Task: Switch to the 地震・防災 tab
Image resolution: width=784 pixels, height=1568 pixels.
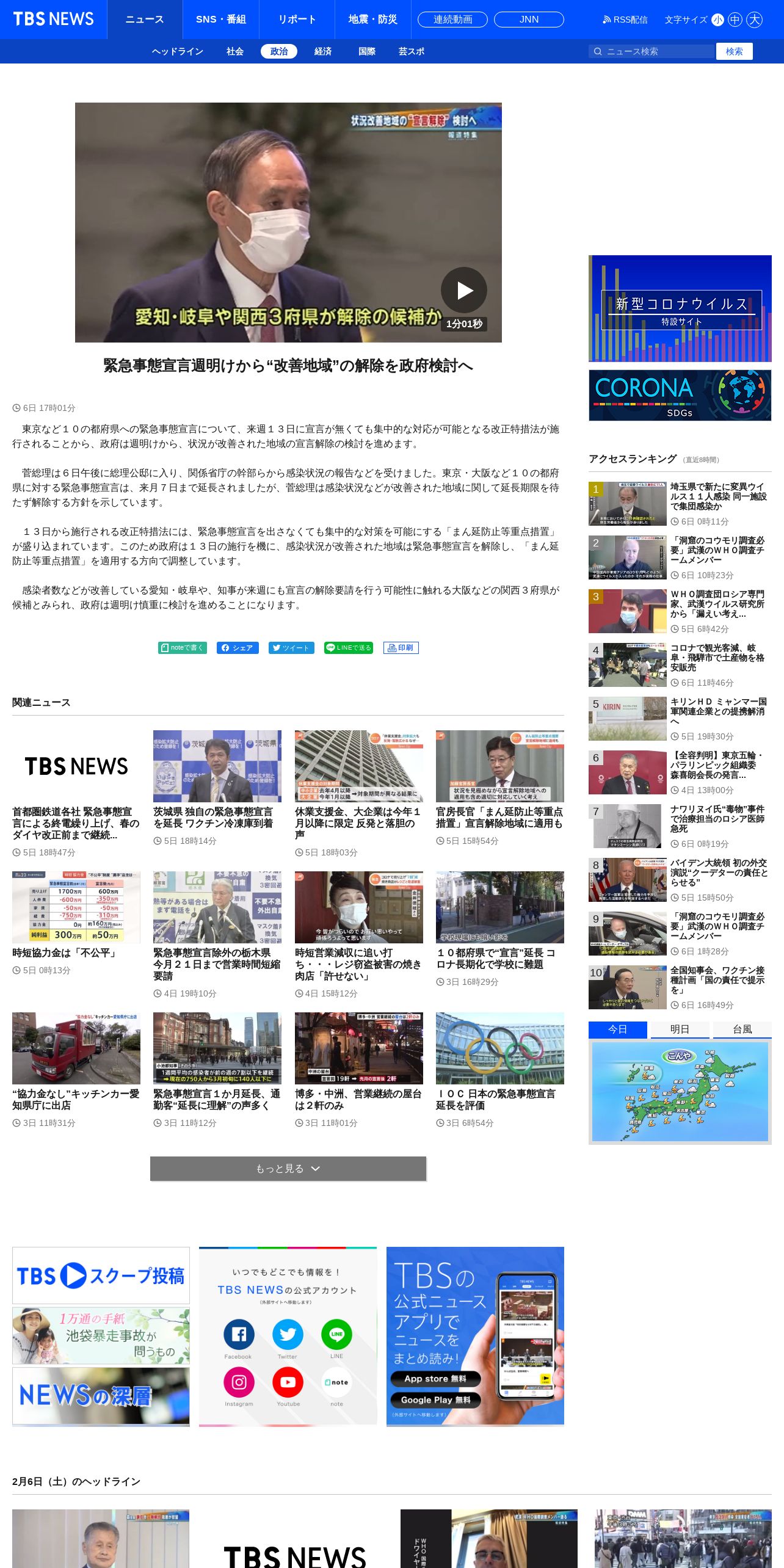Action: pos(372,20)
